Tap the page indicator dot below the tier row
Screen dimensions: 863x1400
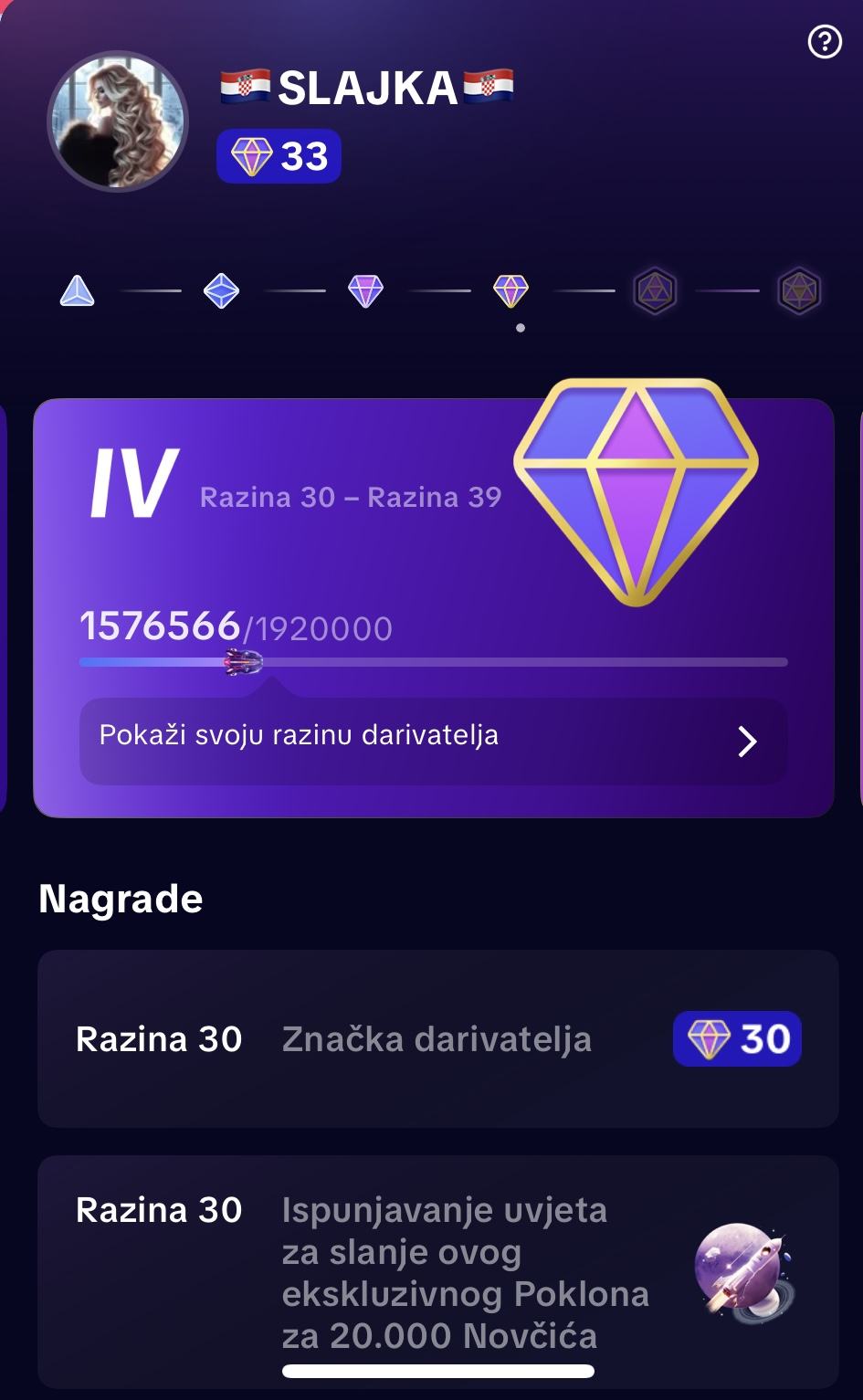point(521,327)
